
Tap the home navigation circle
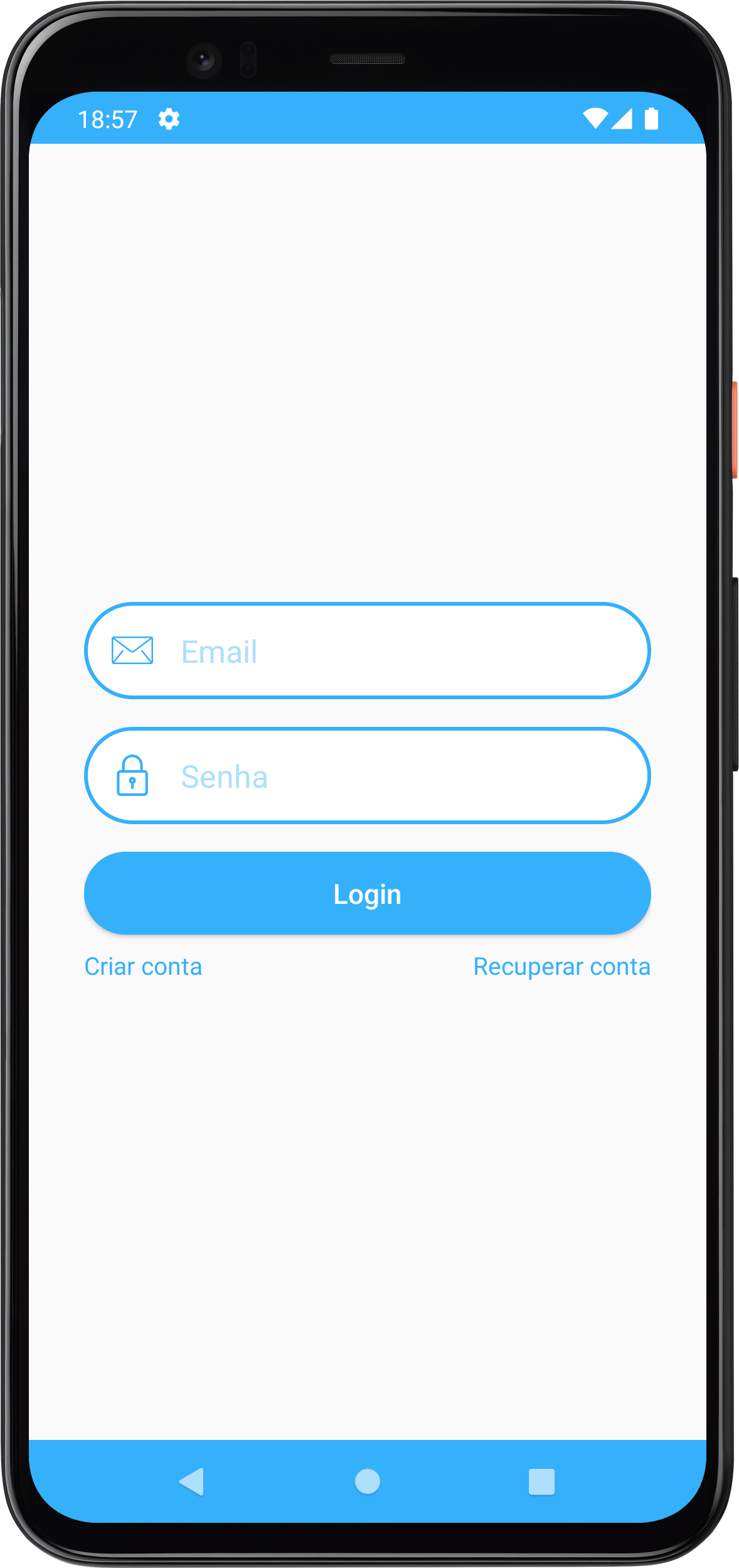point(368,1481)
